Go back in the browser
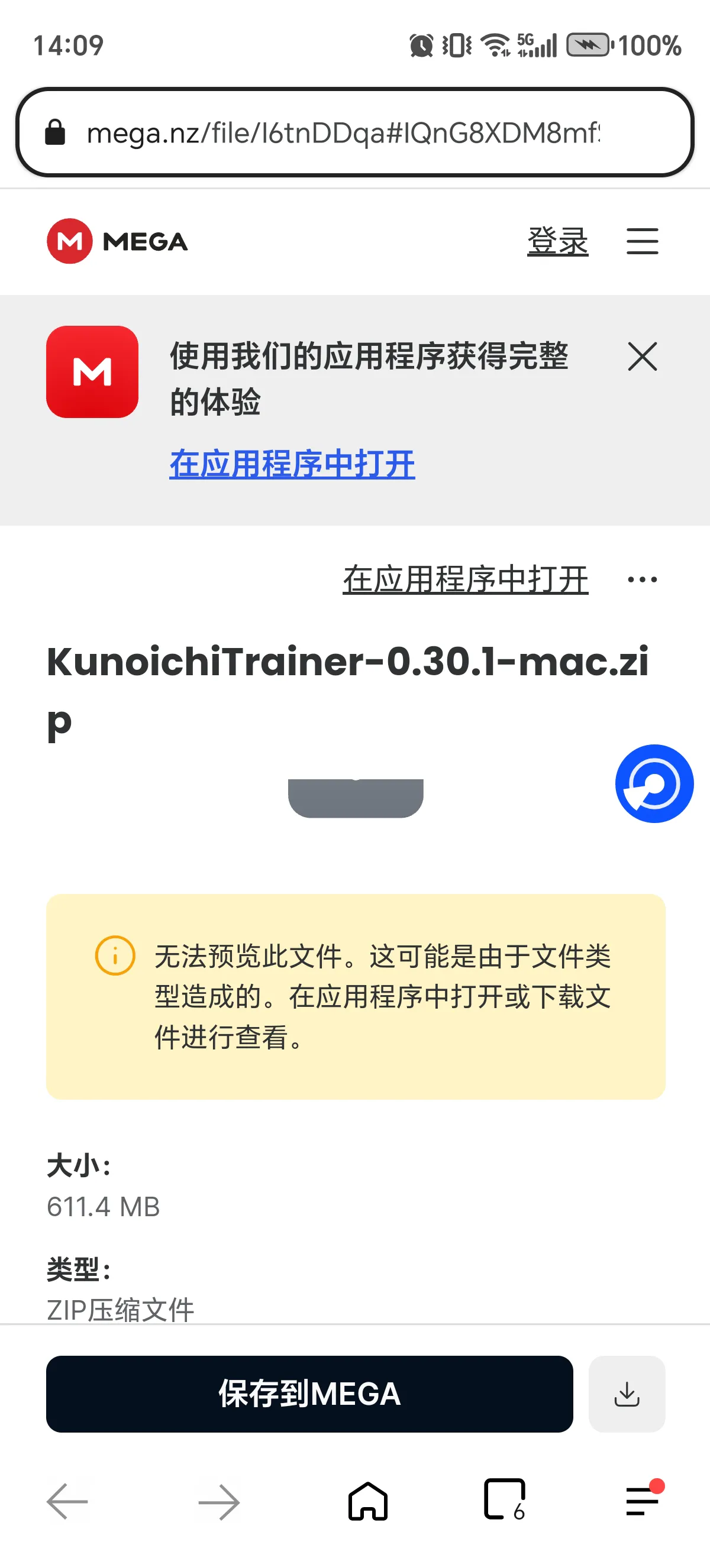Viewport: 710px width, 1568px height. [x=67, y=1502]
